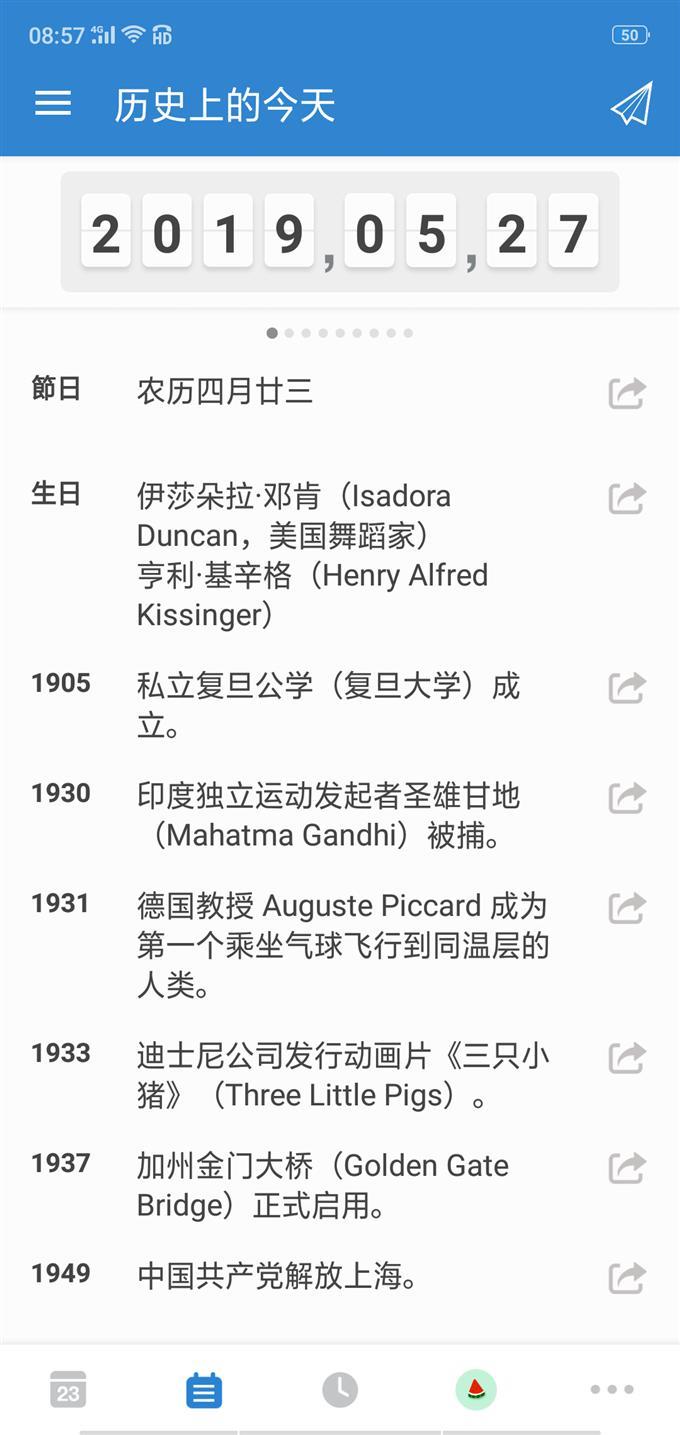This screenshot has height=1435, width=680.
Task: Share the 1905 复旦公学 event
Action: point(627,688)
